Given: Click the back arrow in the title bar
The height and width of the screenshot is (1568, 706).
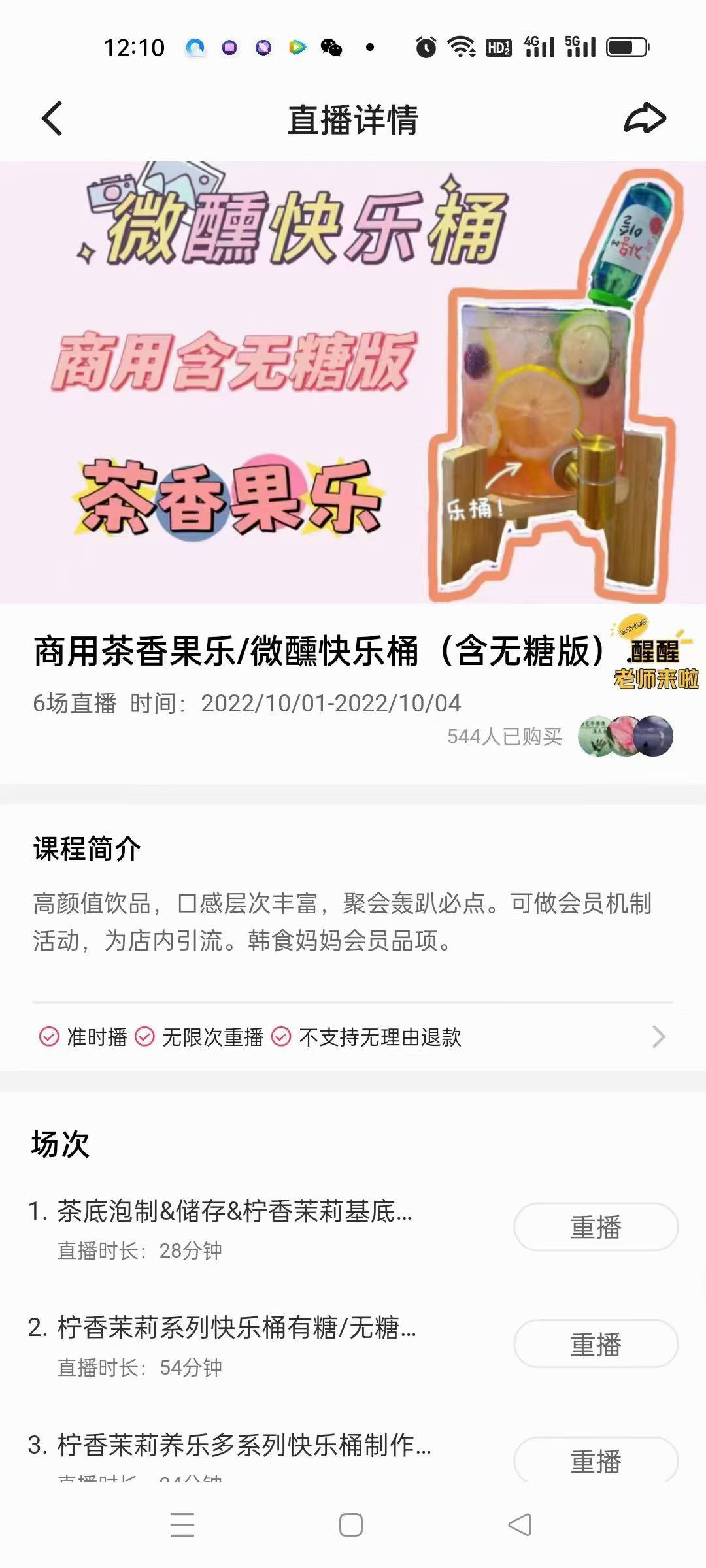Looking at the screenshot, I should pyautogui.click(x=51, y=120).
